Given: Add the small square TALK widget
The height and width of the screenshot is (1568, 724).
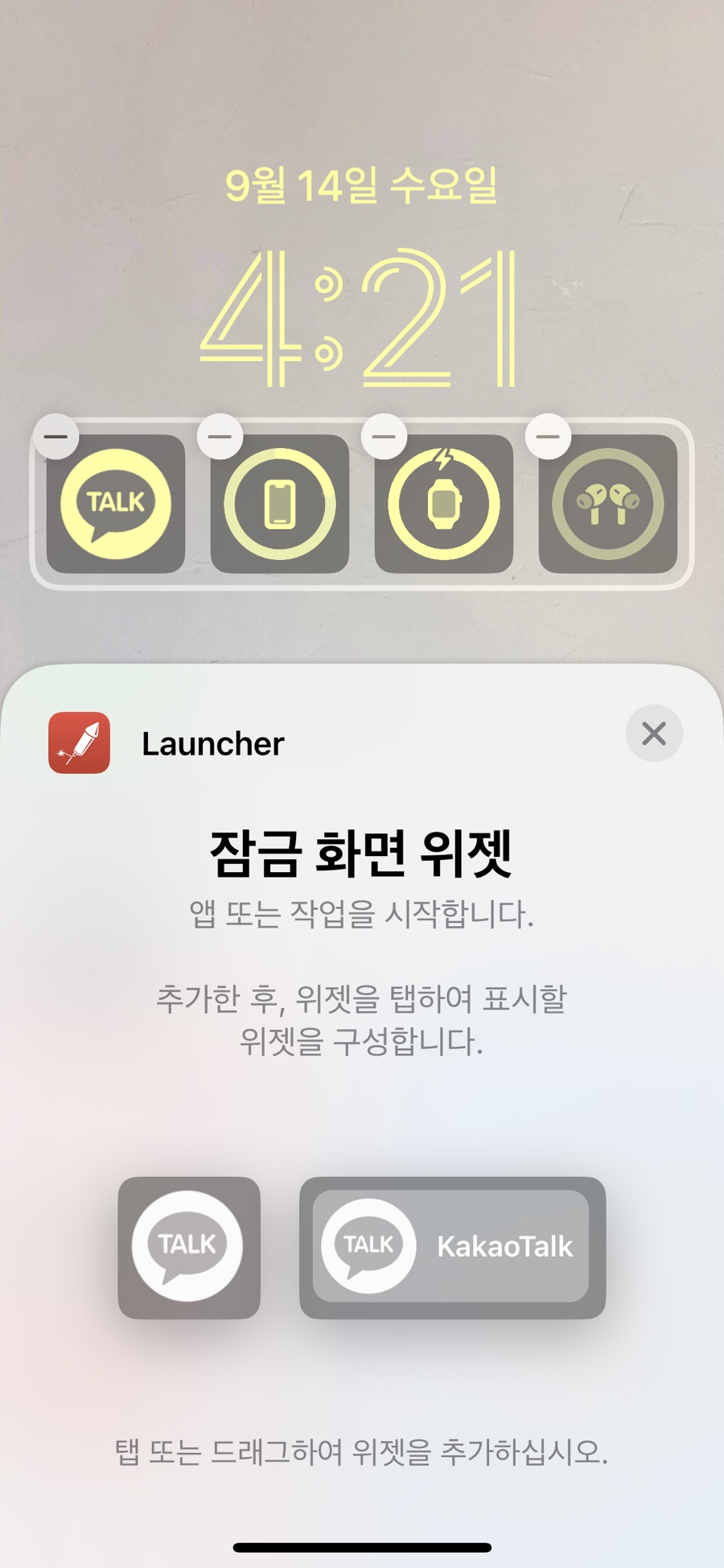Looking at the screenshot, I should tap(188, 1247).
